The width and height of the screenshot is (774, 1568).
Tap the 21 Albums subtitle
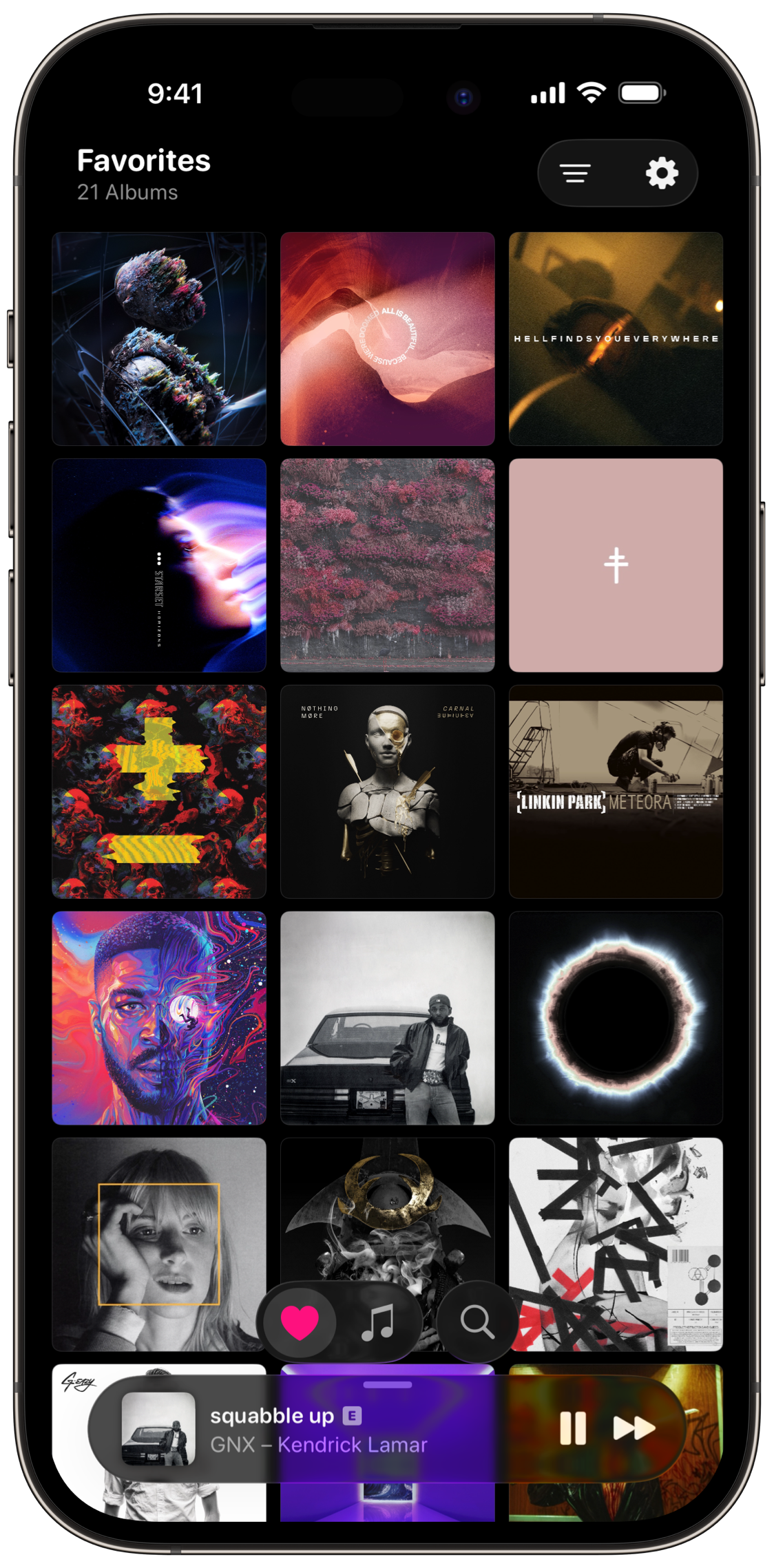tap(127, 193)
